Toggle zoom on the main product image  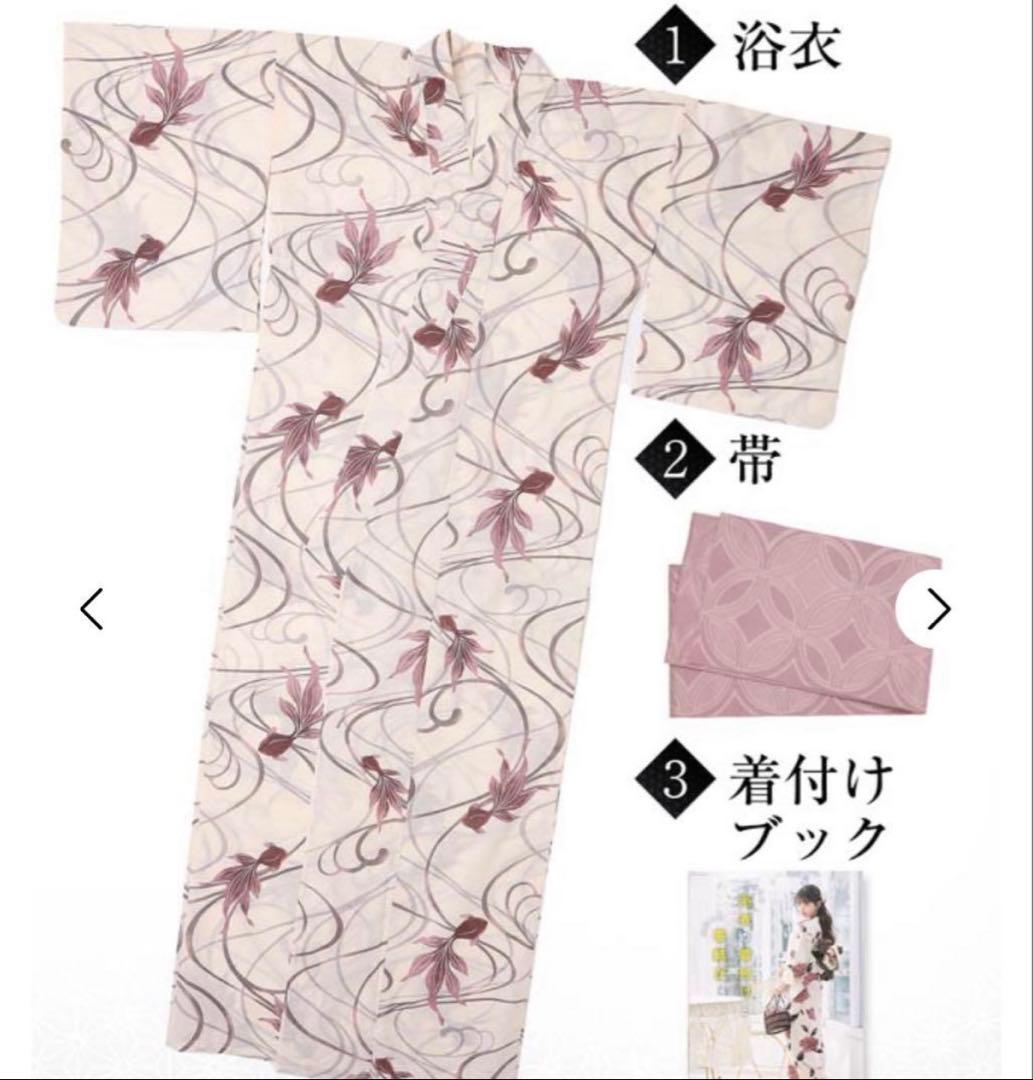400,500
